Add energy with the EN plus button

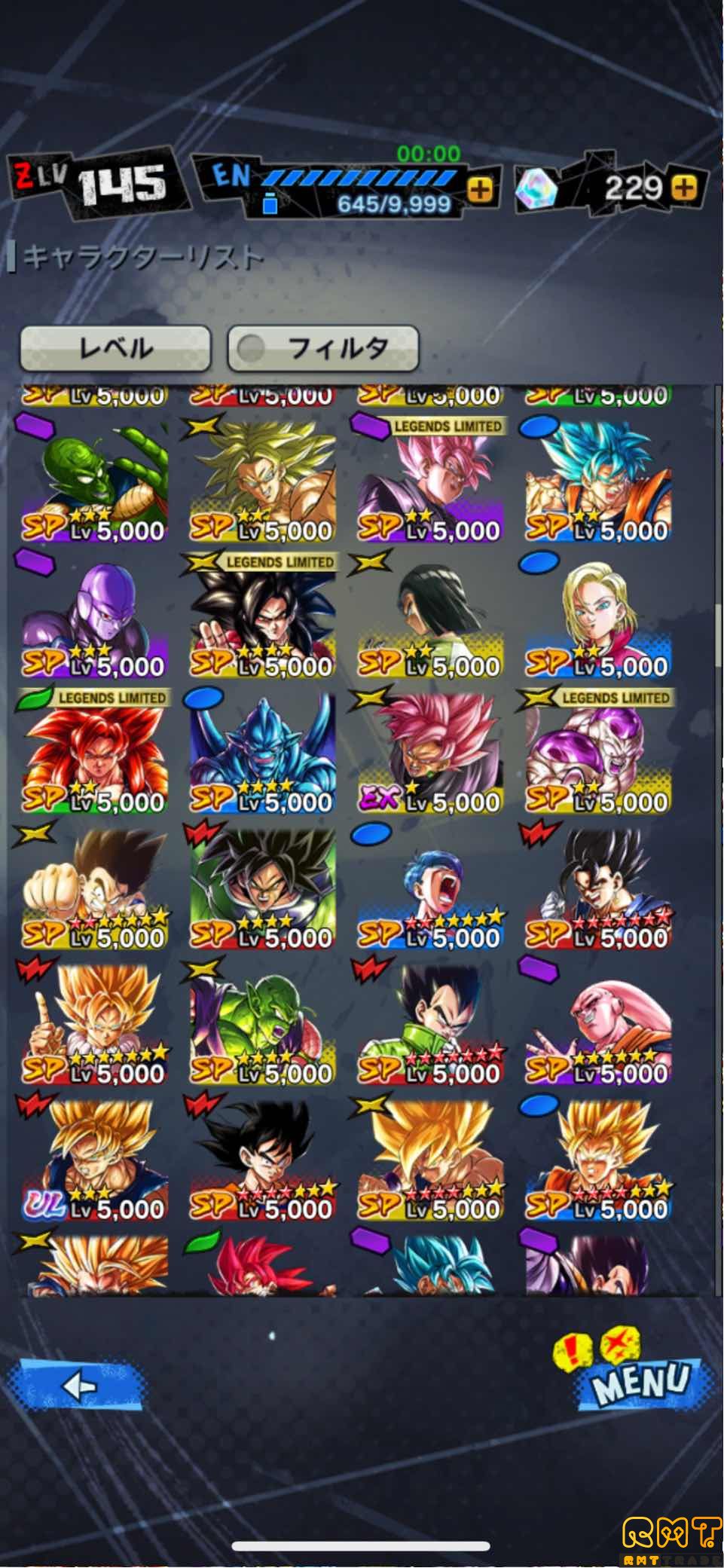click(x=480, y=189)
